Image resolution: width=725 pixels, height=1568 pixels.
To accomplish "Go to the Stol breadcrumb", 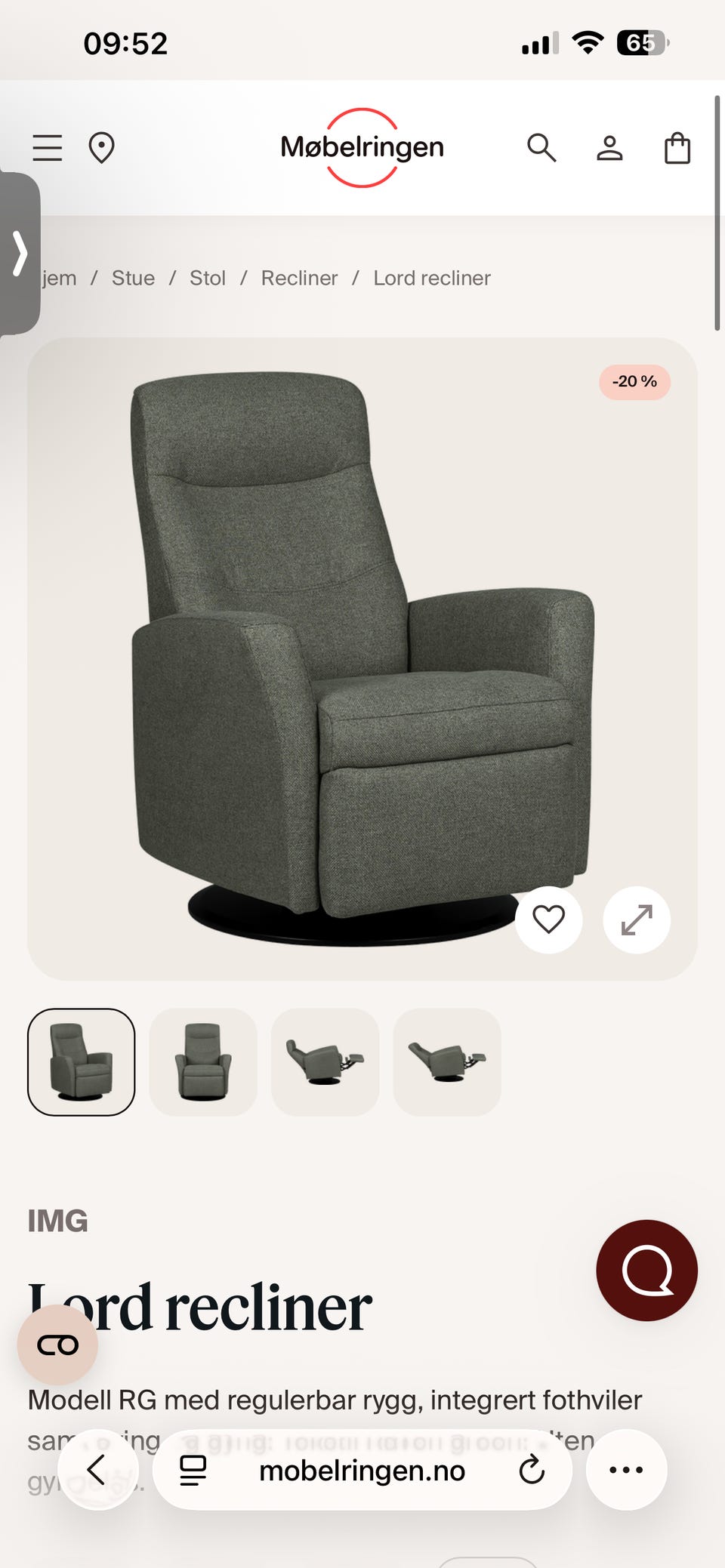I will [x=208, y=278].
